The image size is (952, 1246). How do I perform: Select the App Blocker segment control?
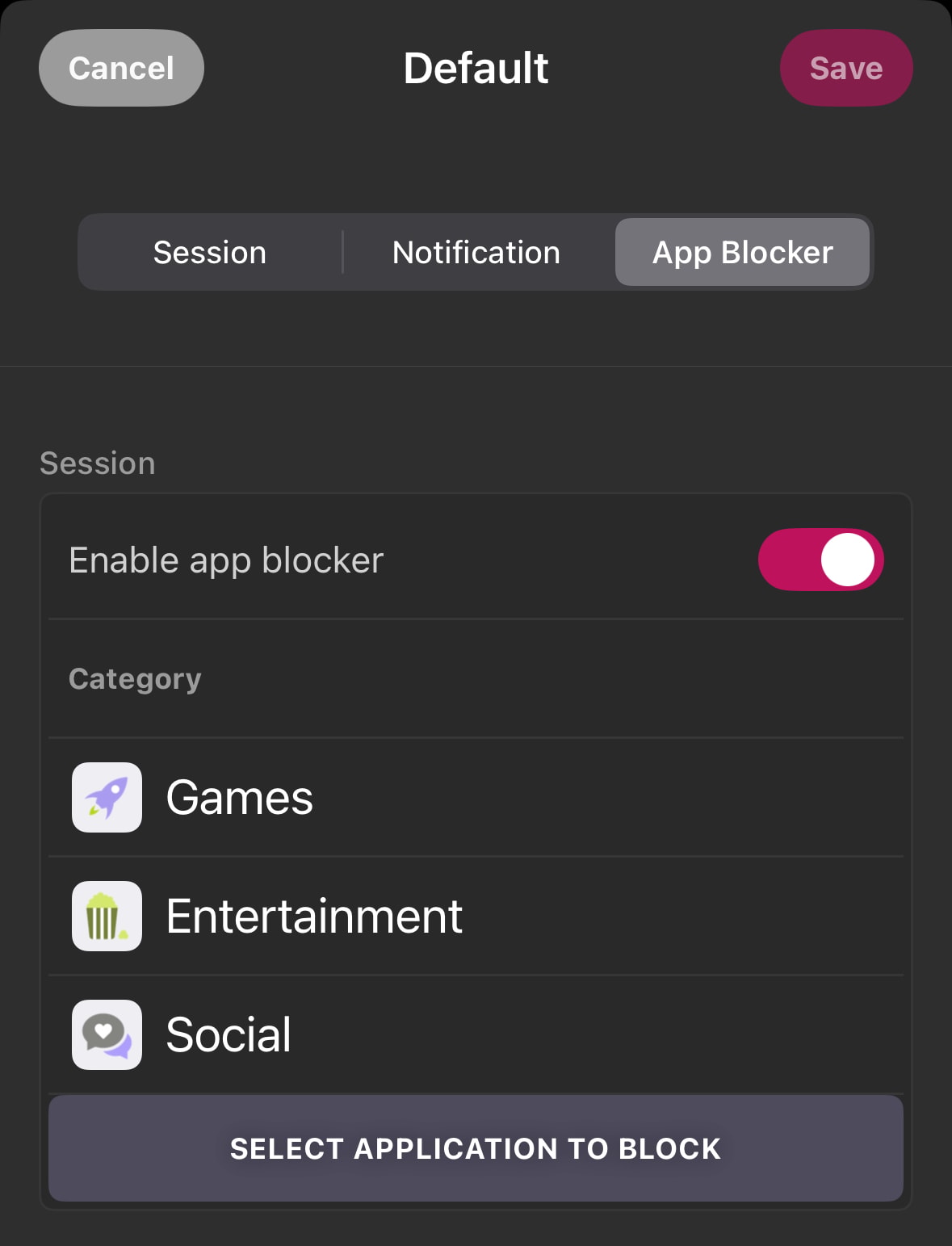click(742, 252)
